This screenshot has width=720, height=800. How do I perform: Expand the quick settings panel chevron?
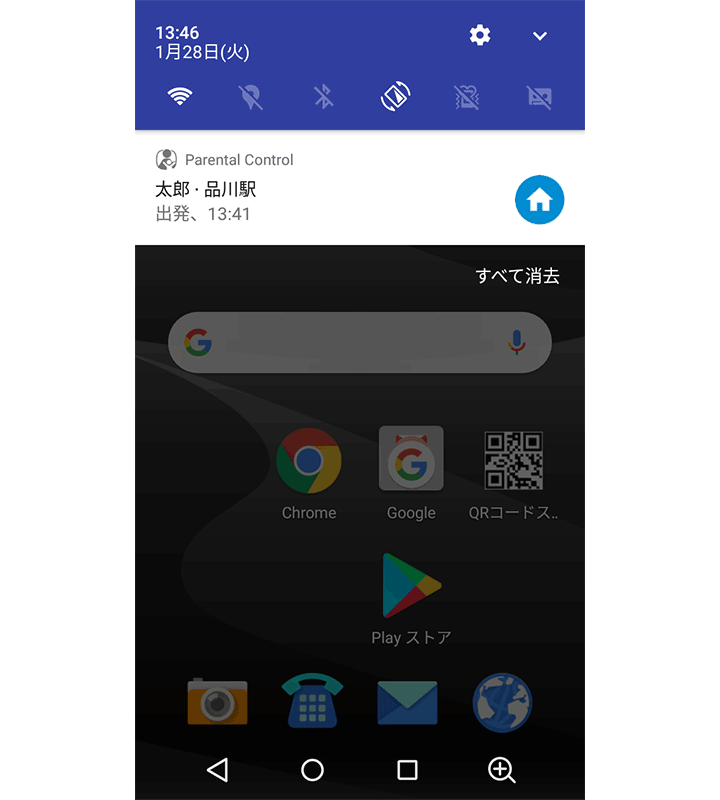point(540,36)
